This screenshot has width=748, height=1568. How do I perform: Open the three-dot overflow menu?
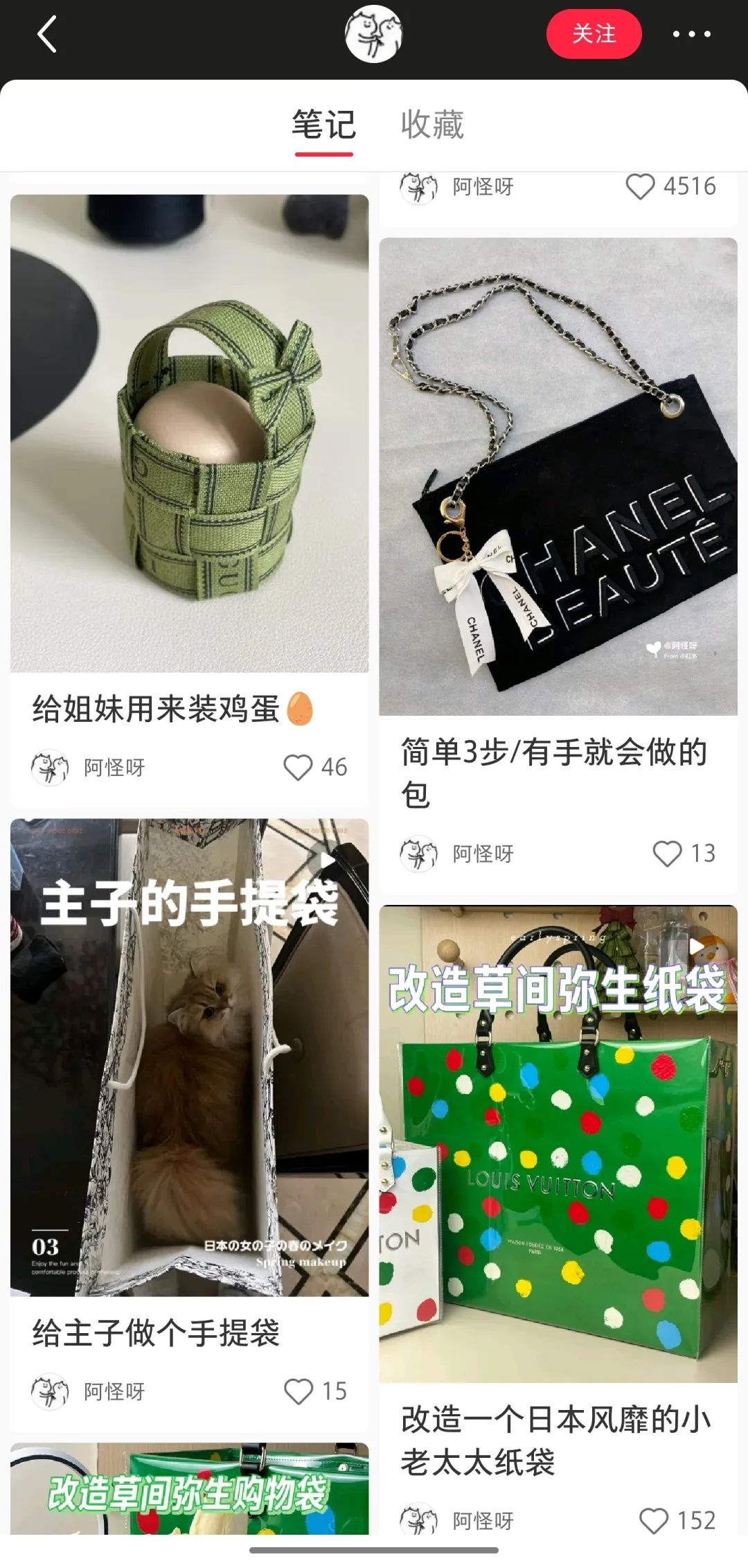[691, 34]
